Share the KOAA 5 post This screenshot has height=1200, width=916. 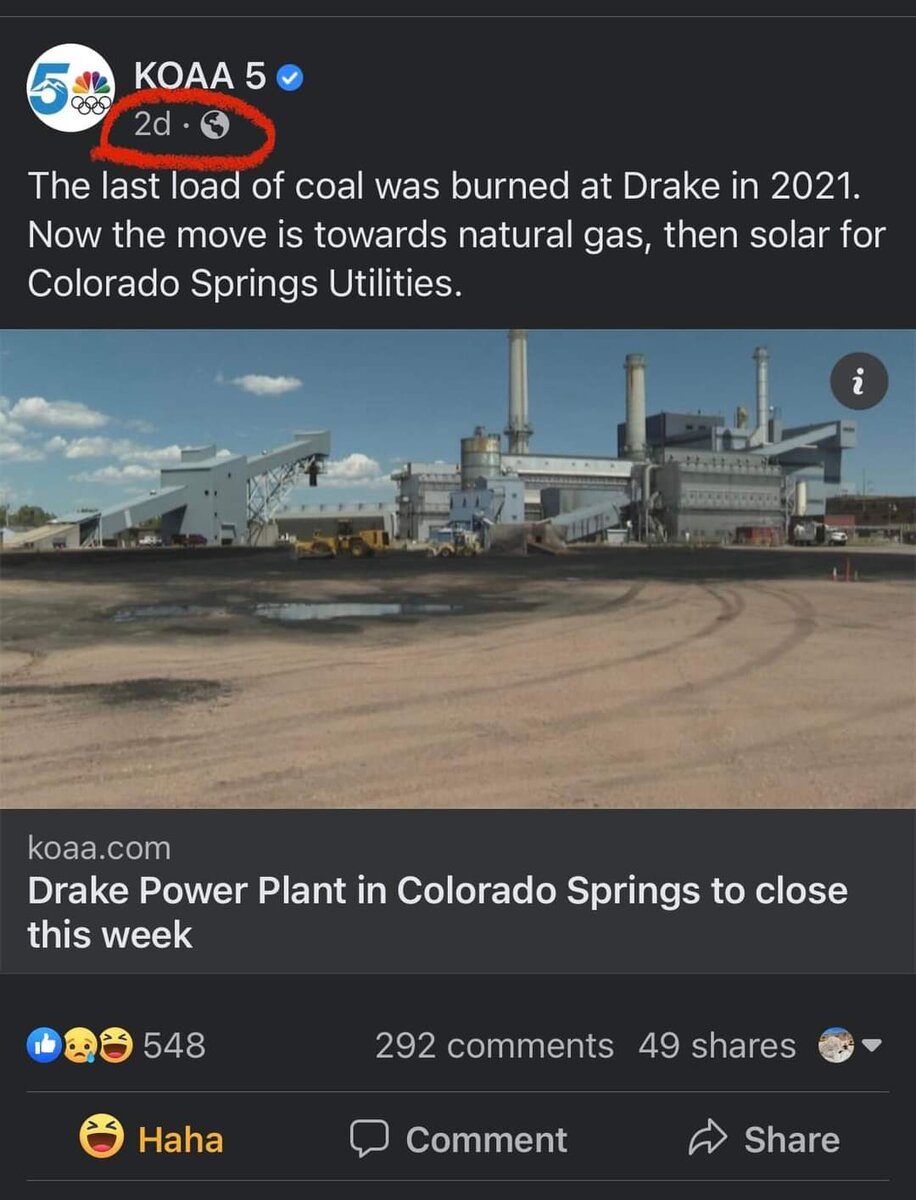coord(764,1139)
